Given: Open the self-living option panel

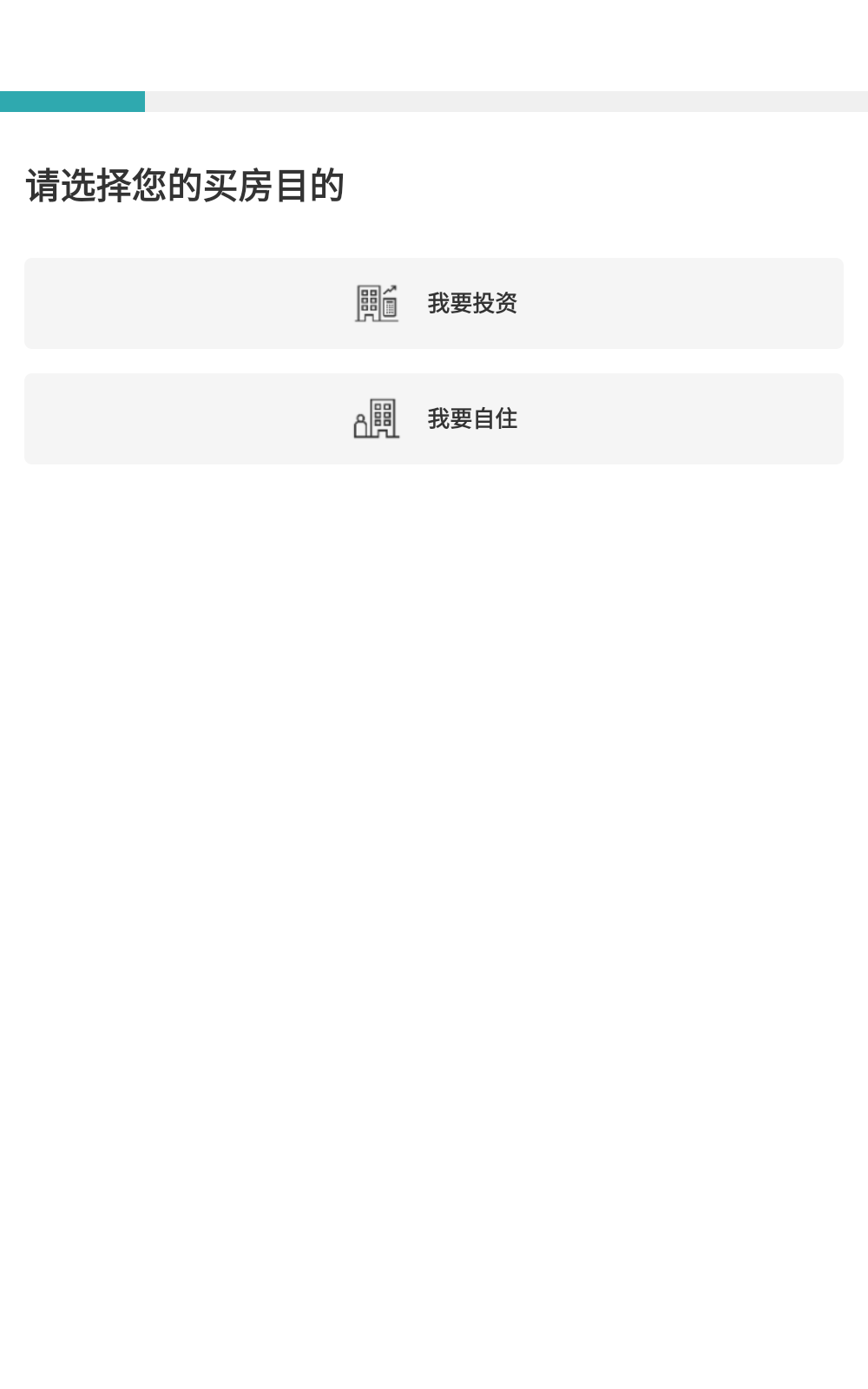Looking at the screenshot, I should tap(434, 418).
